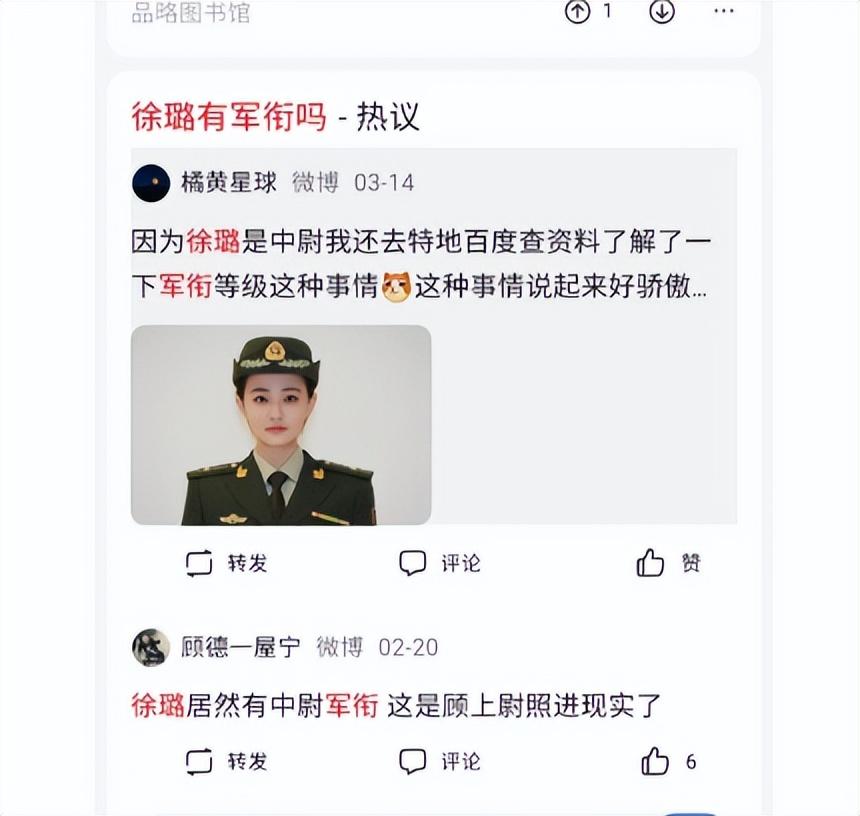Open the 徐璐有军衔吗 热议 heading

click(x=275, y=116)
